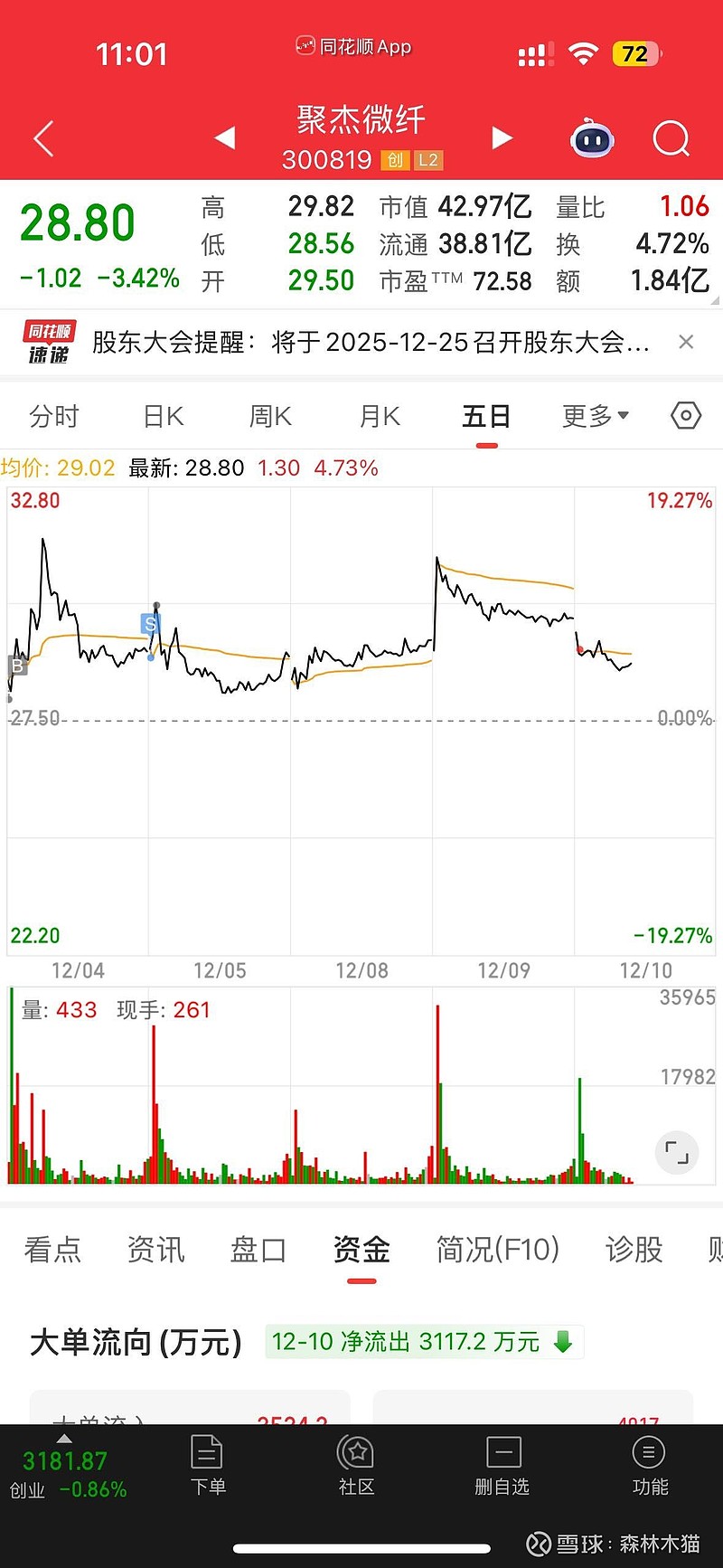
Task: Remove stock via 删自选
Action: click(502, 1467)
